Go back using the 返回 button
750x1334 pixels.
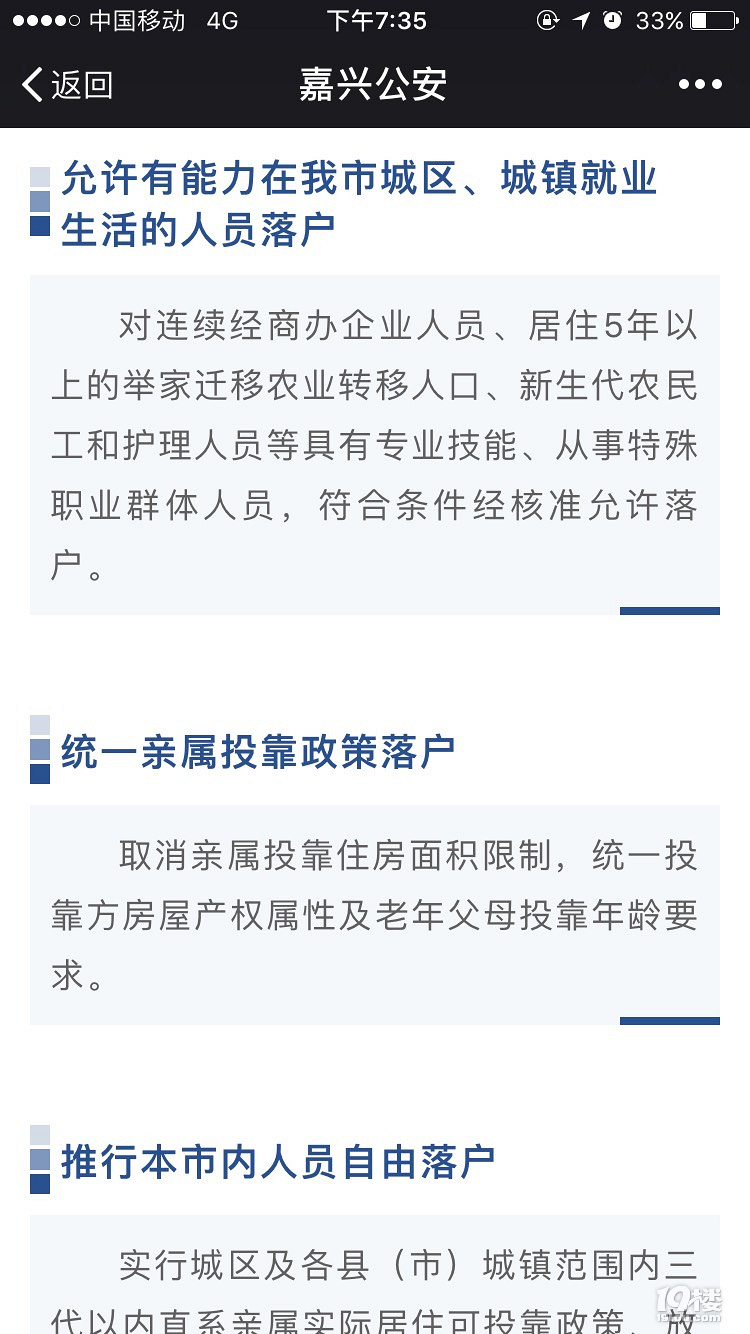pos(67,85)
